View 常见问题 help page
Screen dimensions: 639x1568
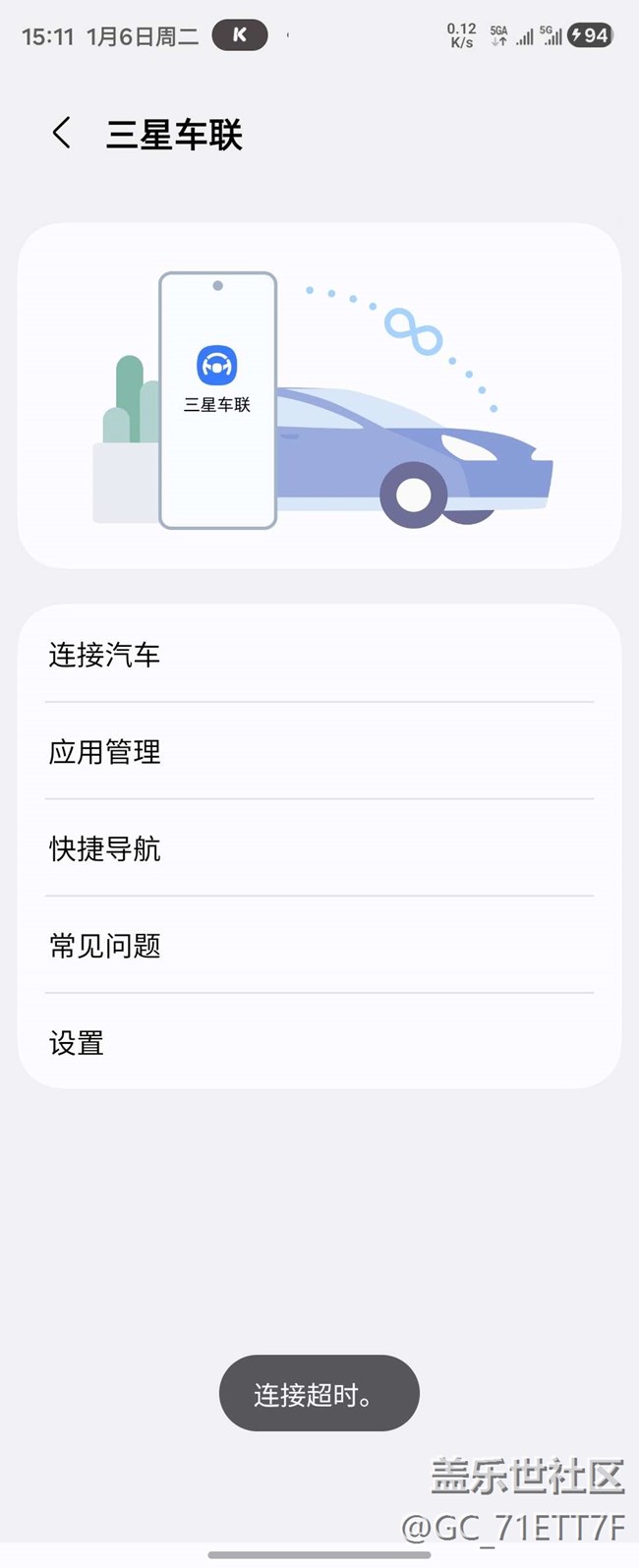coord(319,946)
